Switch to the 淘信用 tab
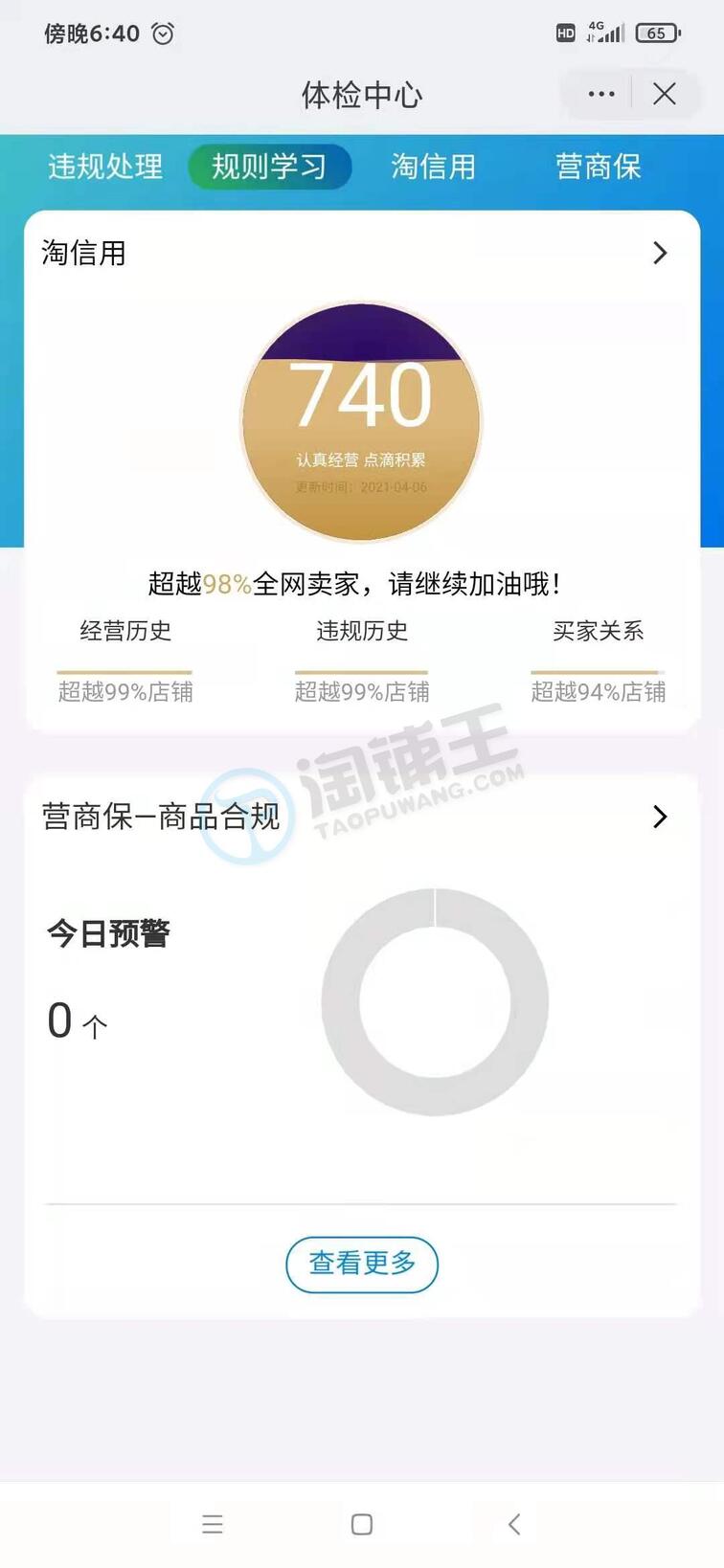Screen dimensions: 724x1568 [x=434, y=167]
